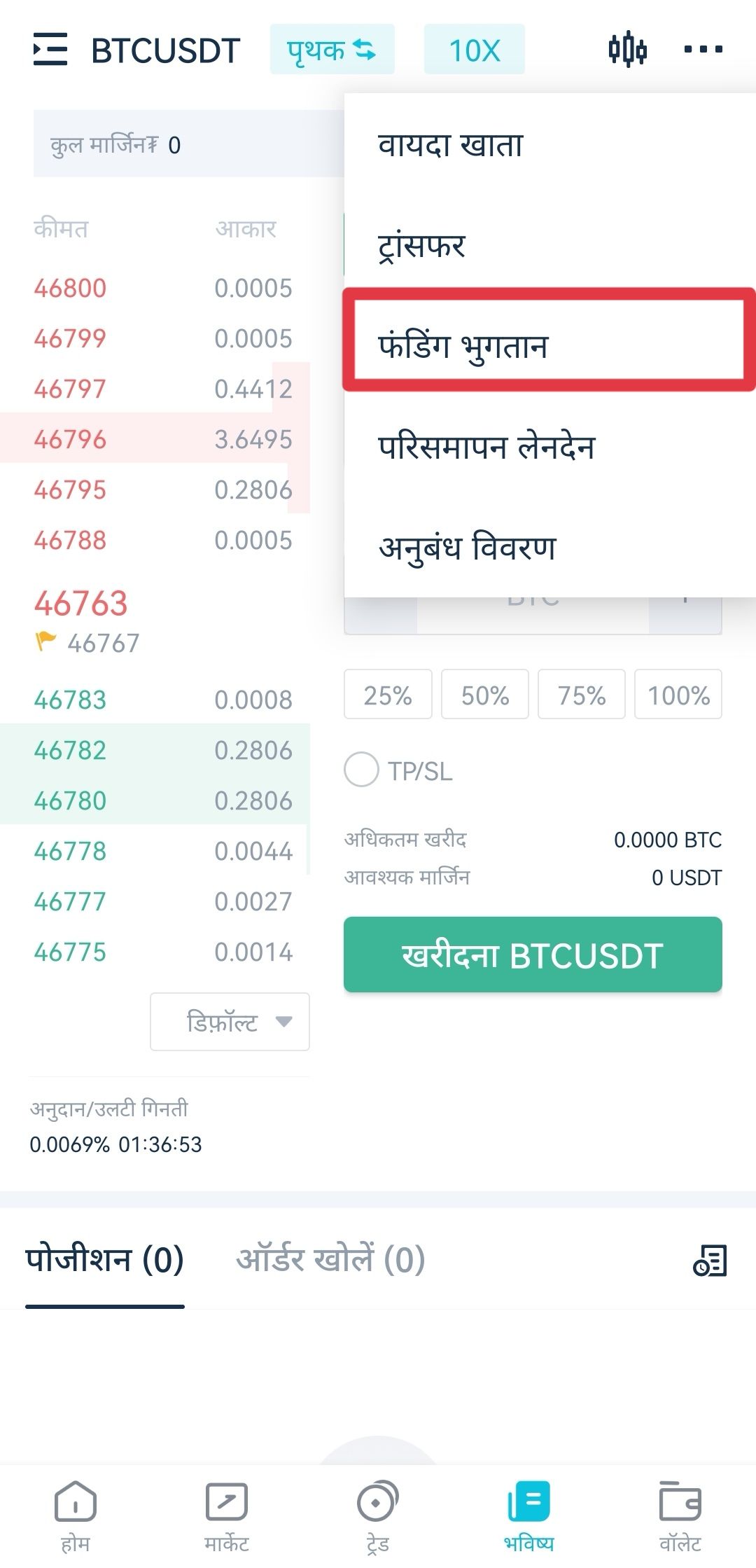
Task: Enable the TP/SL option
Action: (398, 770)
